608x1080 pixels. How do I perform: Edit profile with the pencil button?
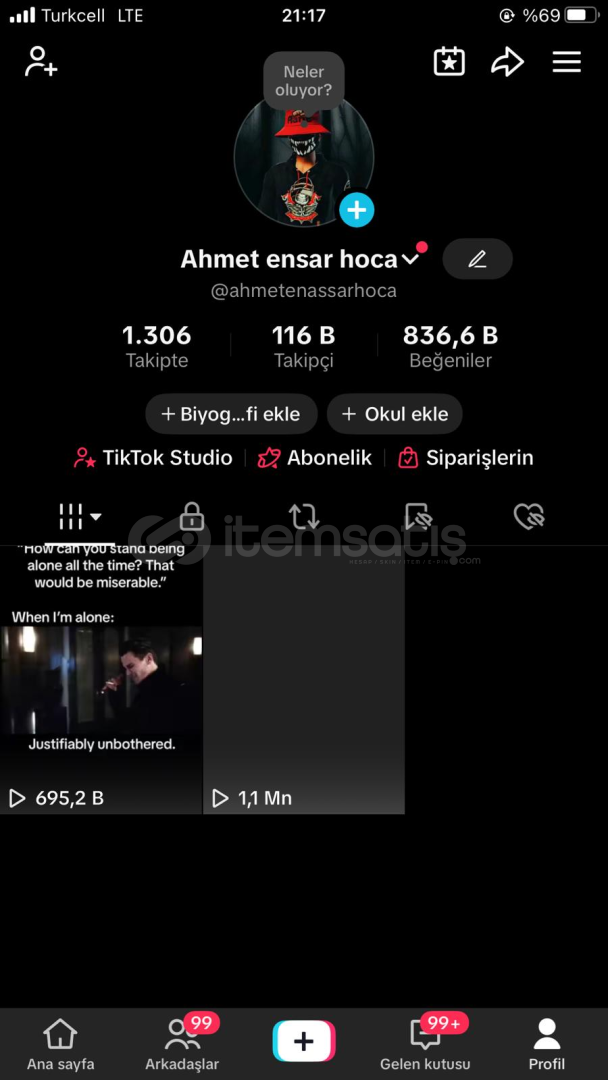(x=477, y=259)
